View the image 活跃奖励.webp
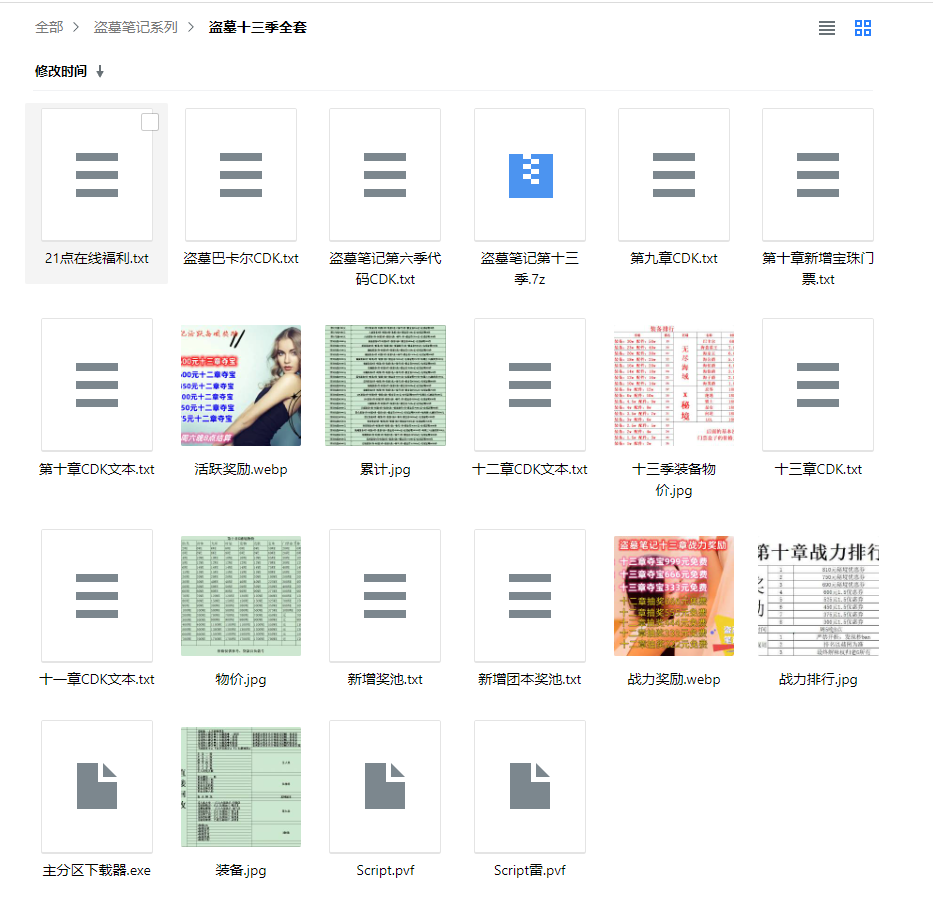The width and height of the screenshot is (933, 906). point(241,385)
